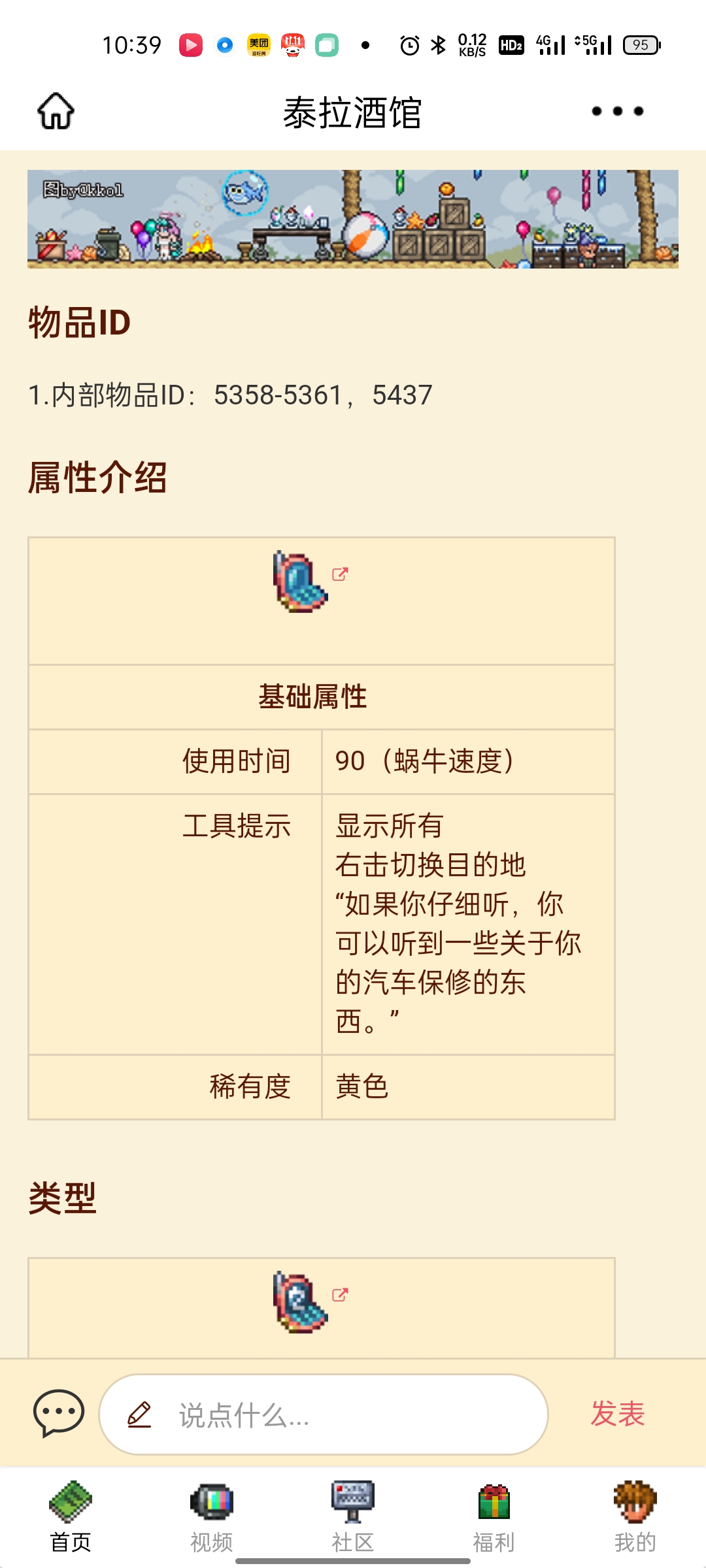Go to the home icon in header
Screen dimensions: 706x1568
(56, 111)
